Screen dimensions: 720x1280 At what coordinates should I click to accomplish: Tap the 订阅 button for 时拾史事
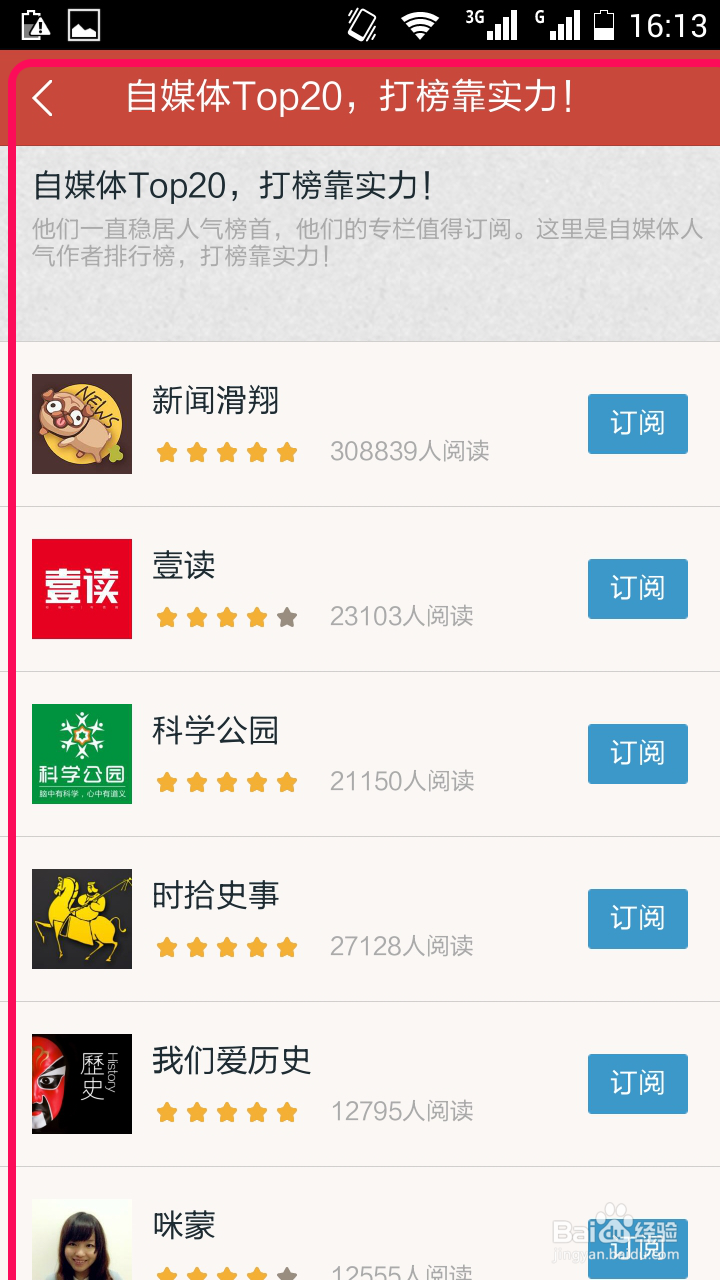[x=637, y=919]
